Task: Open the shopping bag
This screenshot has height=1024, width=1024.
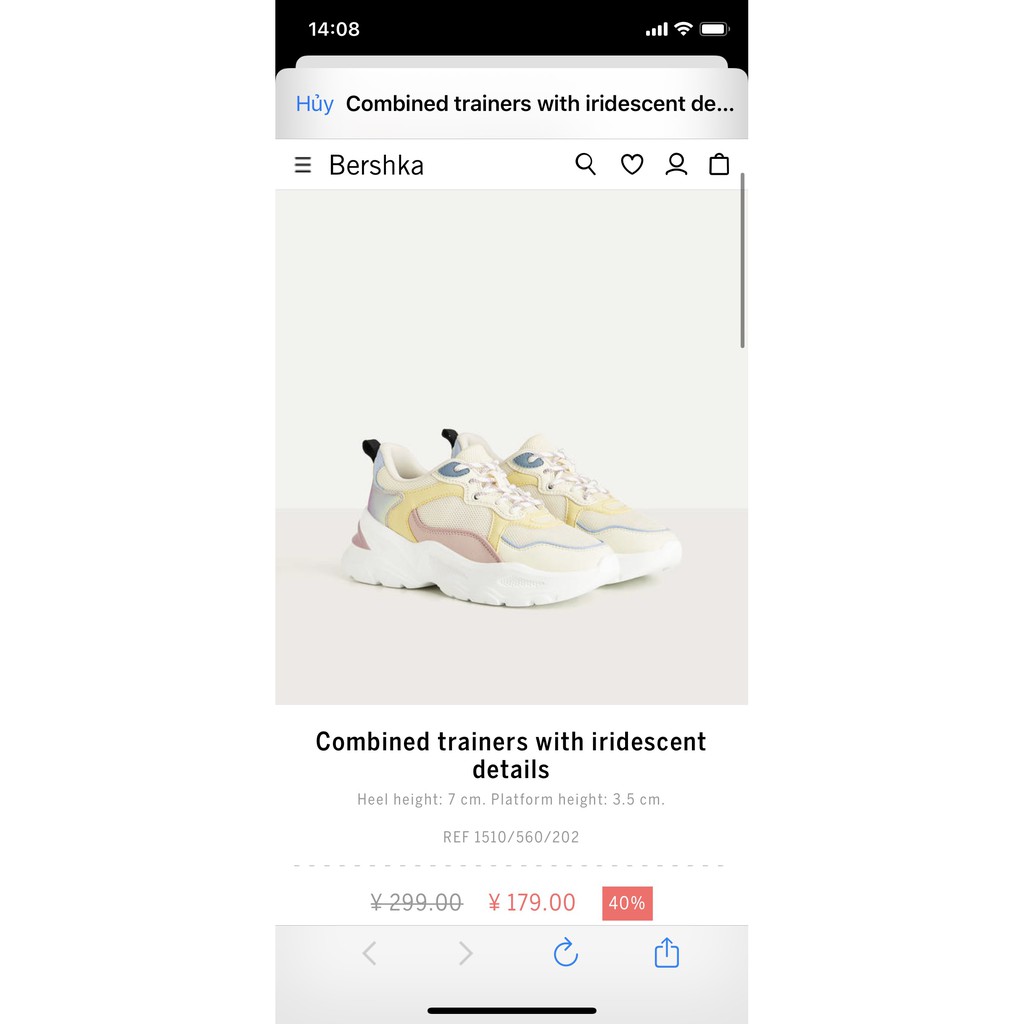Action: [x=719, y=165]
